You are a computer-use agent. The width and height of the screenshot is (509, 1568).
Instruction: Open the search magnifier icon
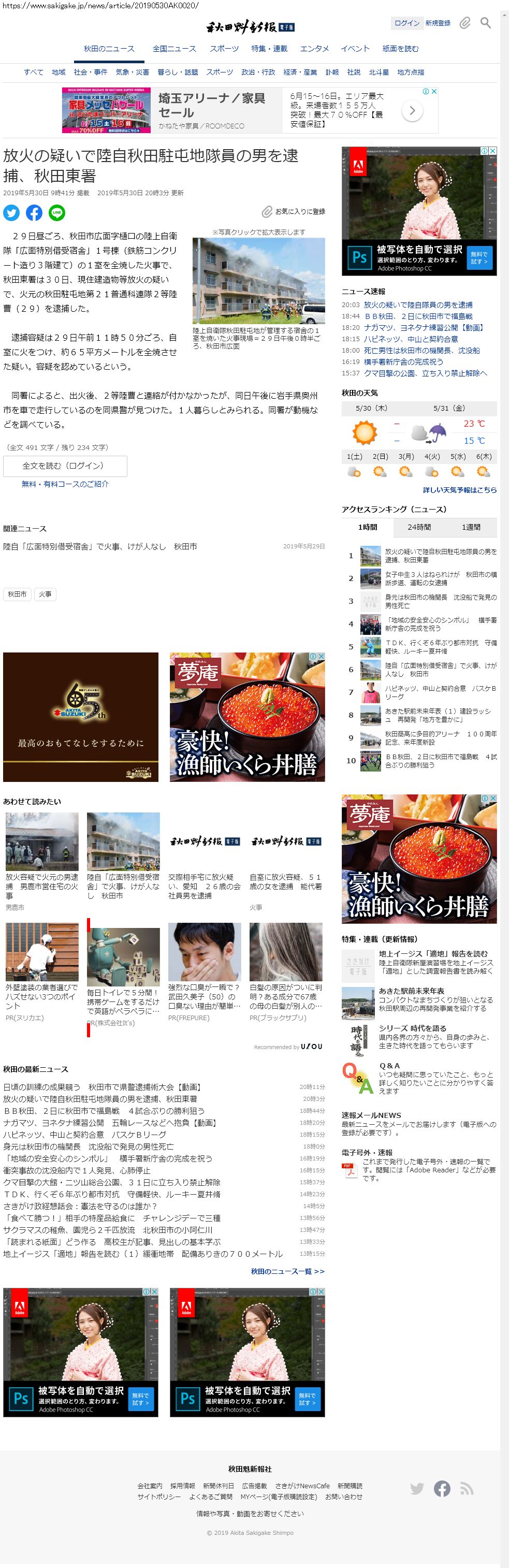(x=485, y=23)
